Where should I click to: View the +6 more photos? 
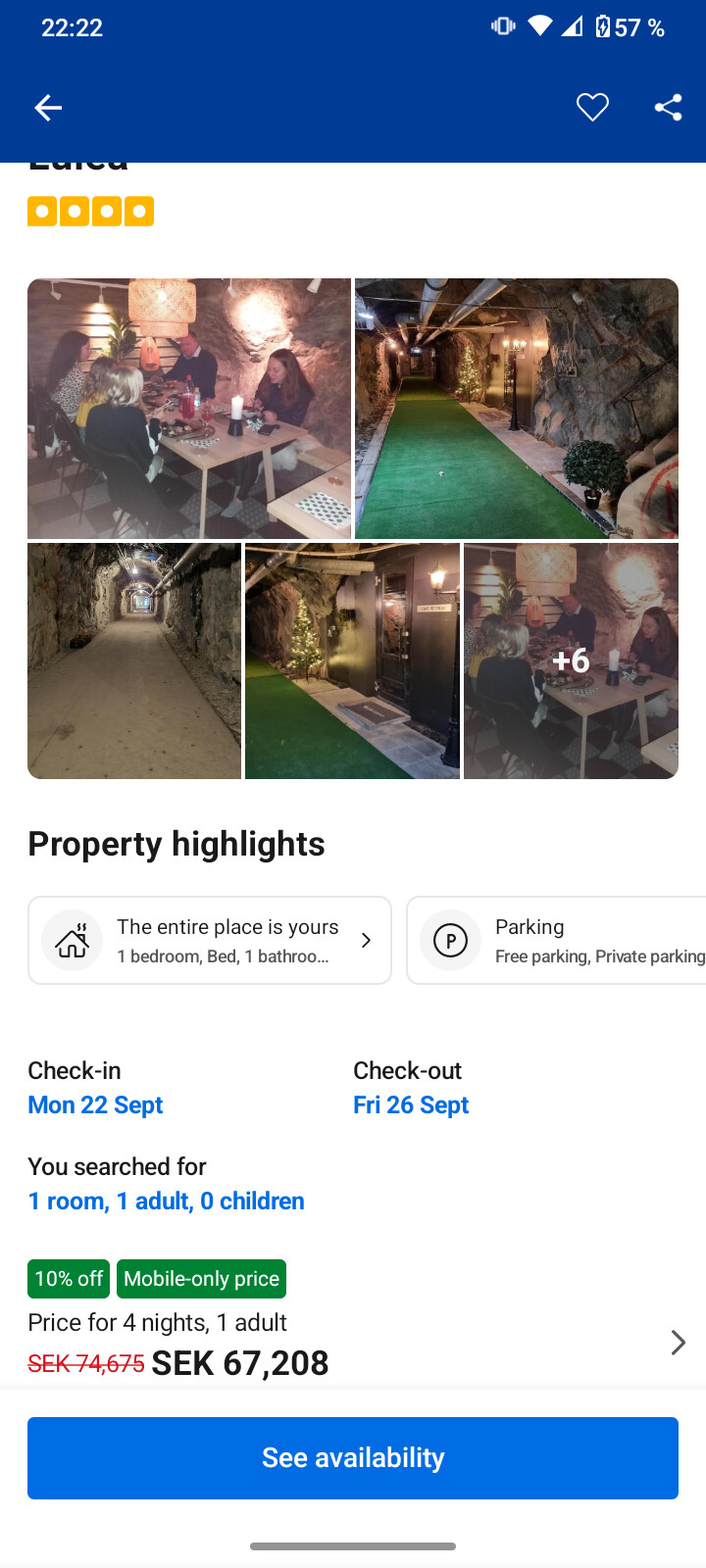(571, 661)
